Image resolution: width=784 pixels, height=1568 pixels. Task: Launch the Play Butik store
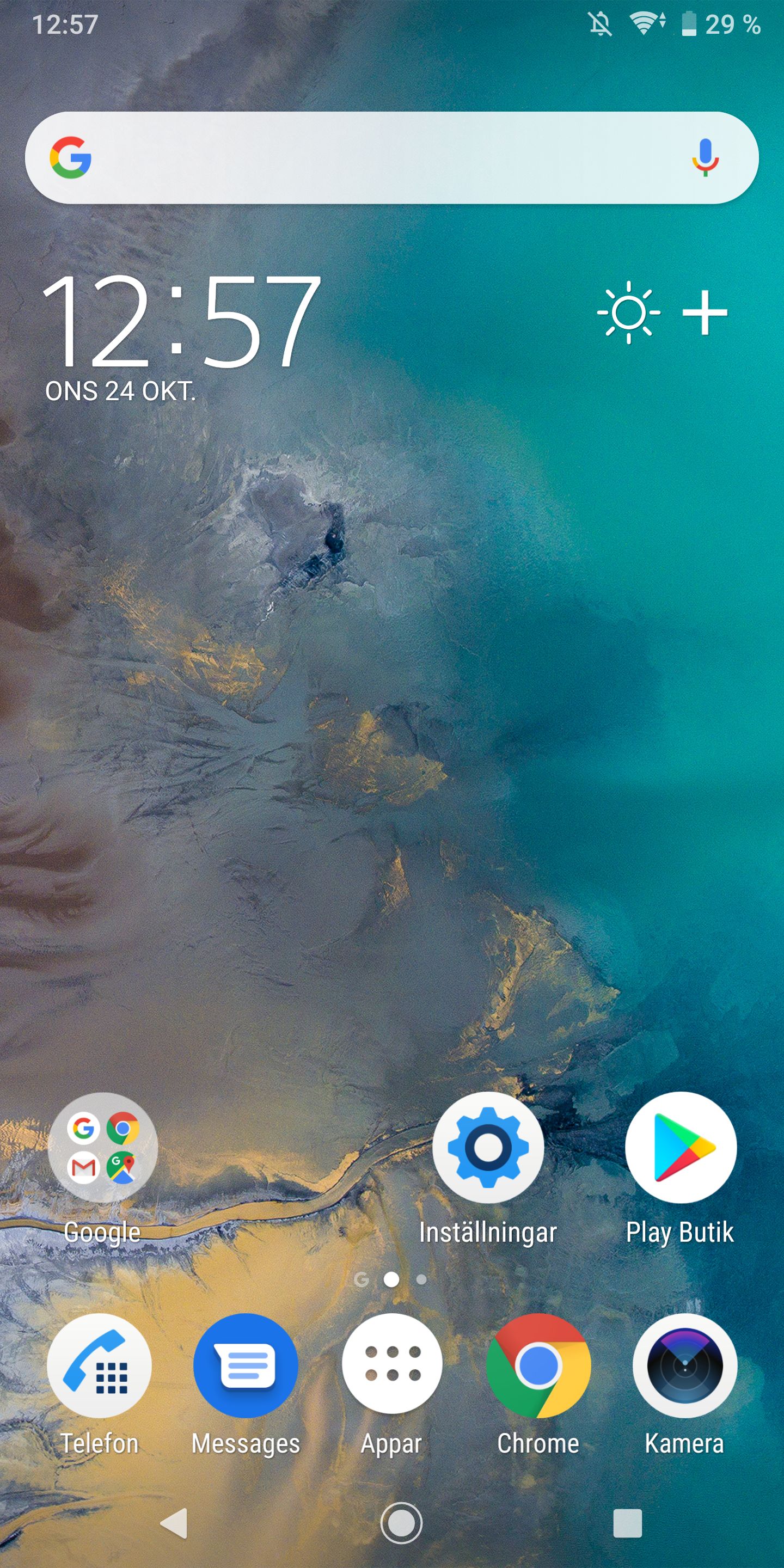coord(681,1147)
